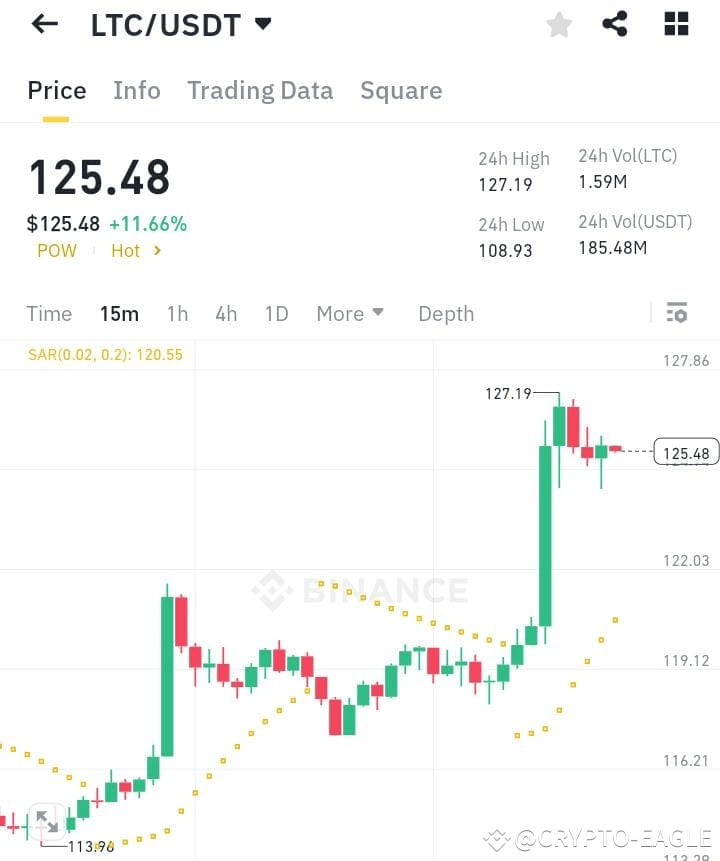720x861 pixels.
Task: Tap the back arrow to exit chart
Action: pos(42,24)
